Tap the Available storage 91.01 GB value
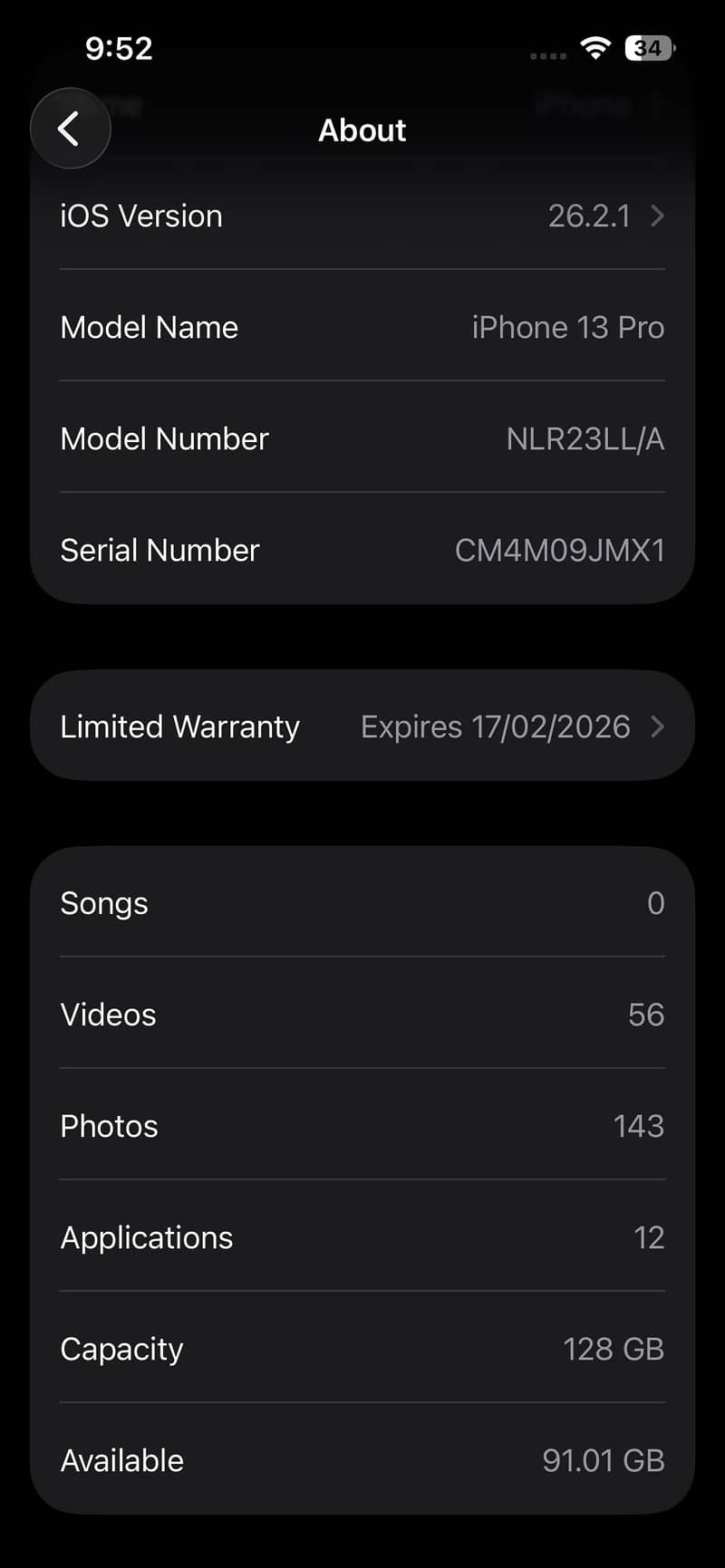Image resolution: width=725 pixels, height=1568 pixels. [x=604, y=1459]
